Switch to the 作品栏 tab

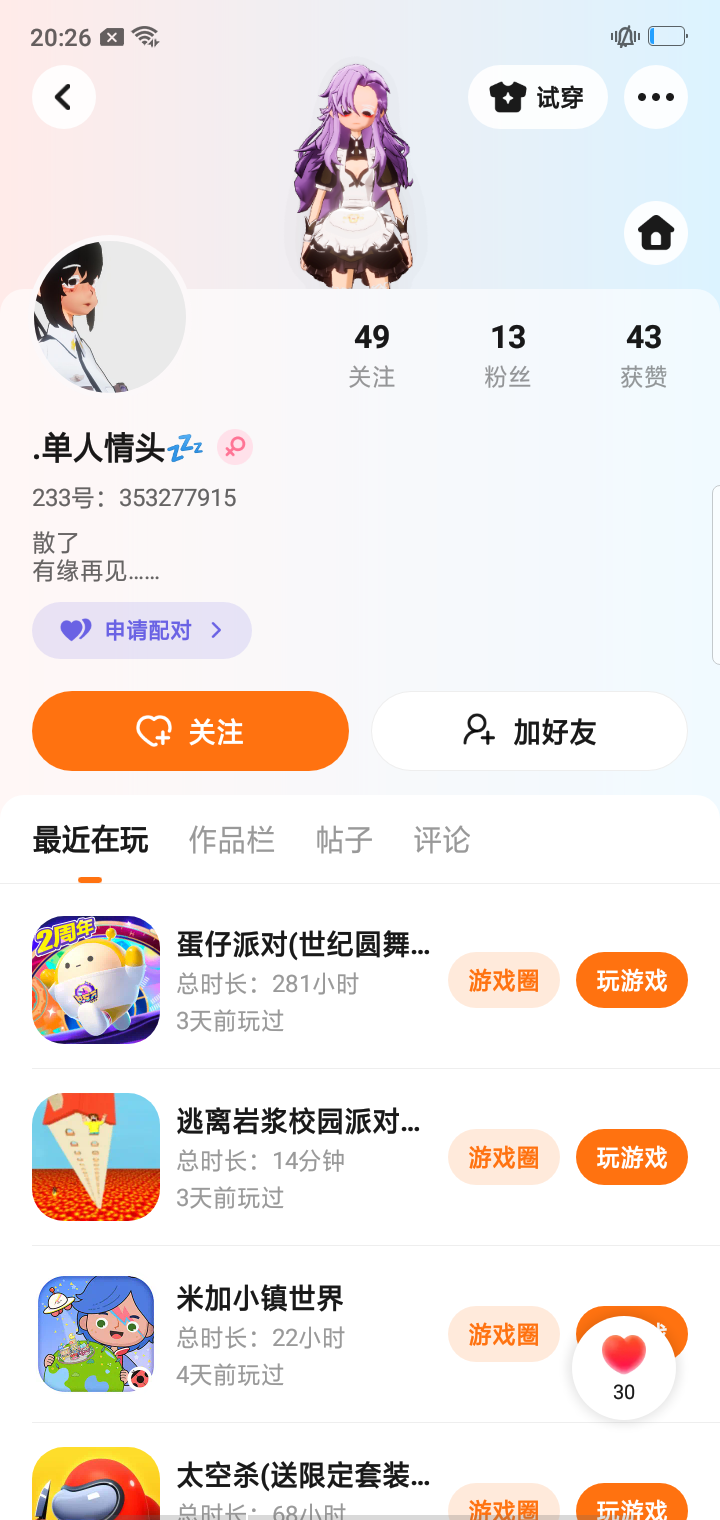click(231, 840)
